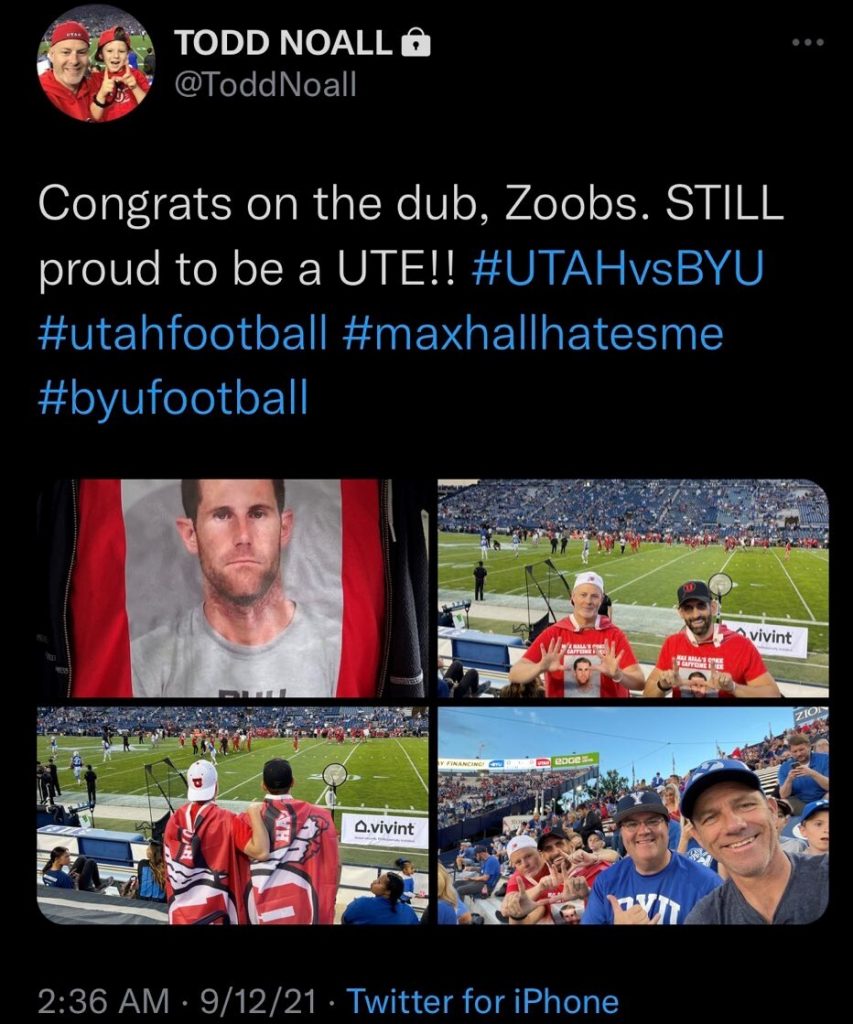This screenshot has width=853, height=1024.
Task: Open the tweet's three-dot overflow menu
Action: coord(807,43)
